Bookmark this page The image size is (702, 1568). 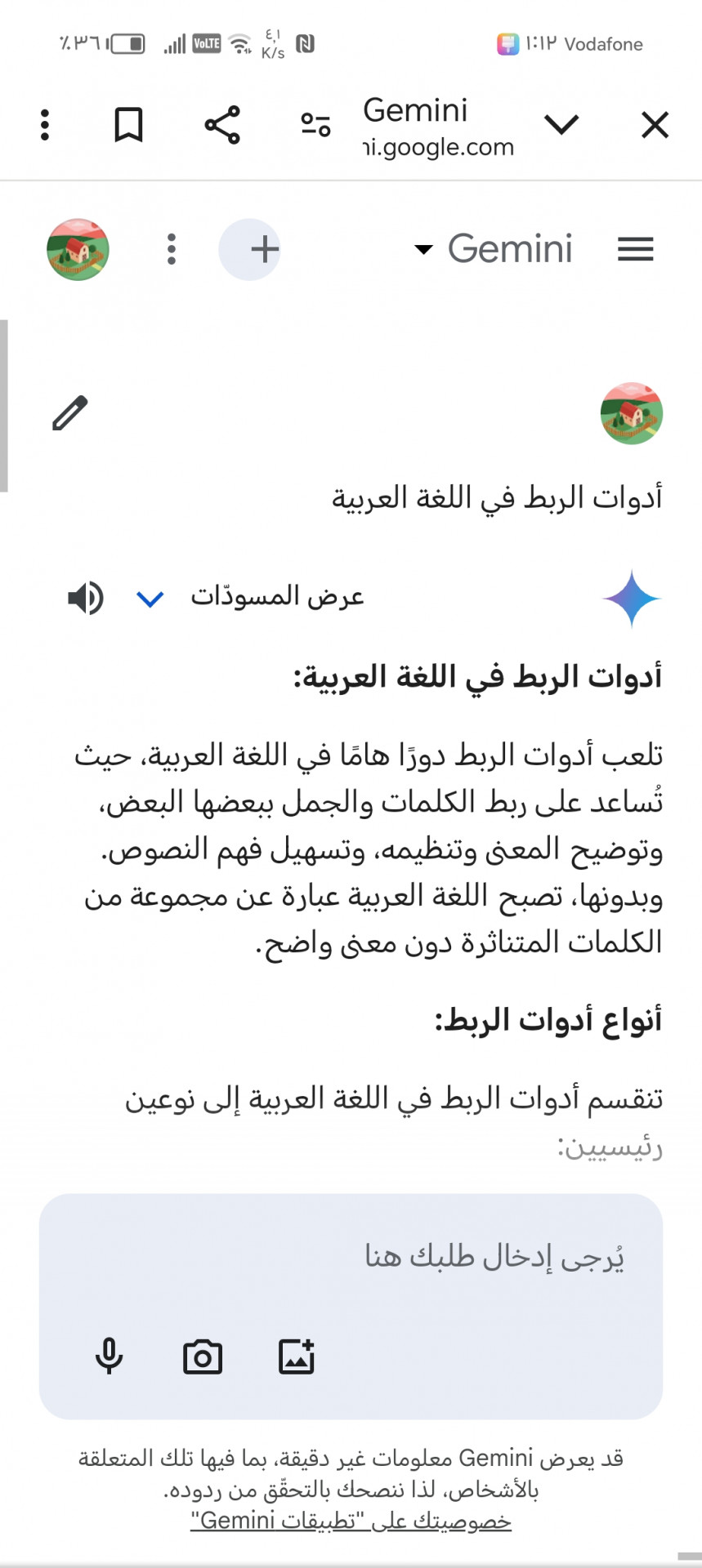tap(128, 125)
